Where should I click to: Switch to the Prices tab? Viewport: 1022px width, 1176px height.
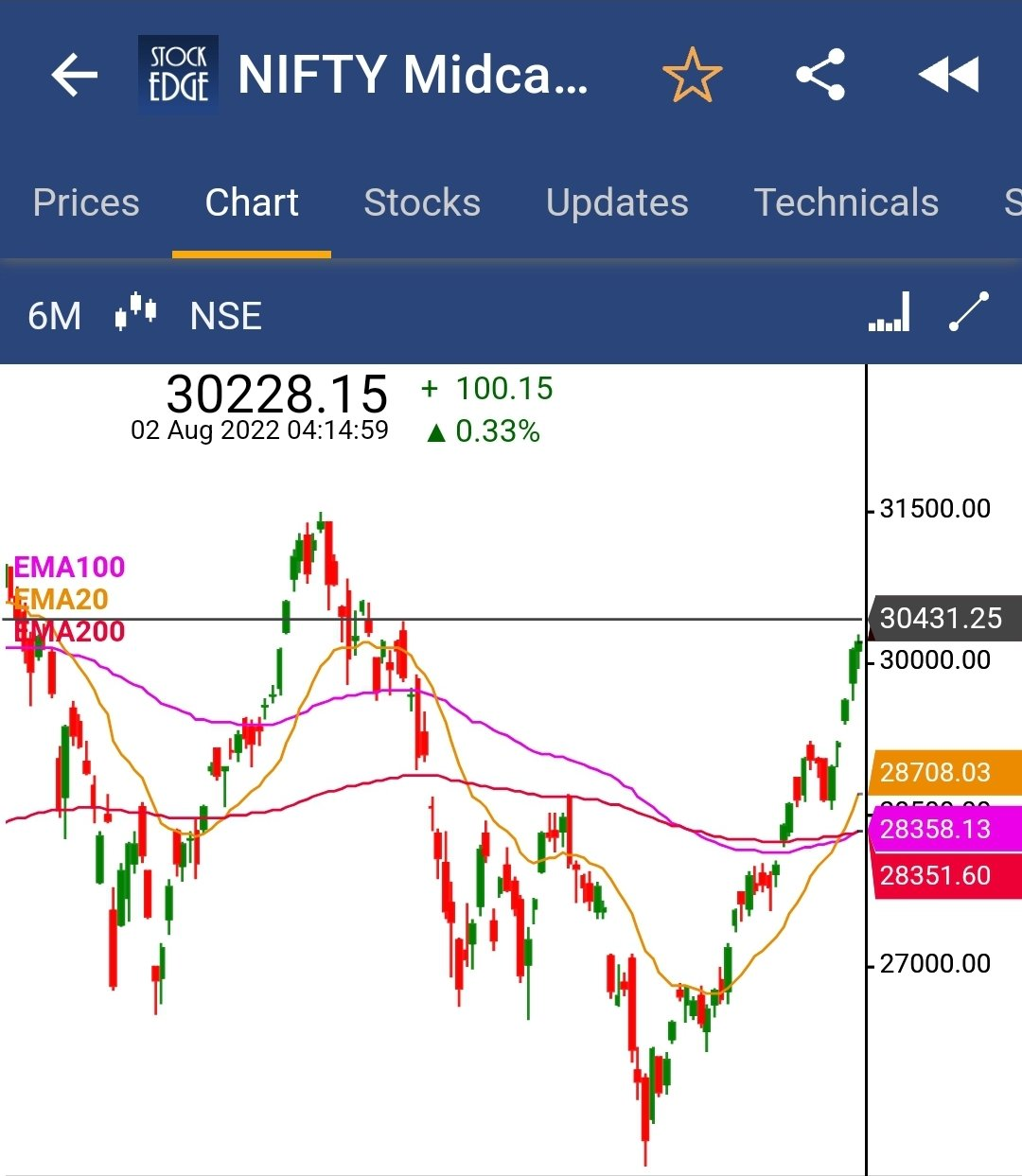coord(86,202)
